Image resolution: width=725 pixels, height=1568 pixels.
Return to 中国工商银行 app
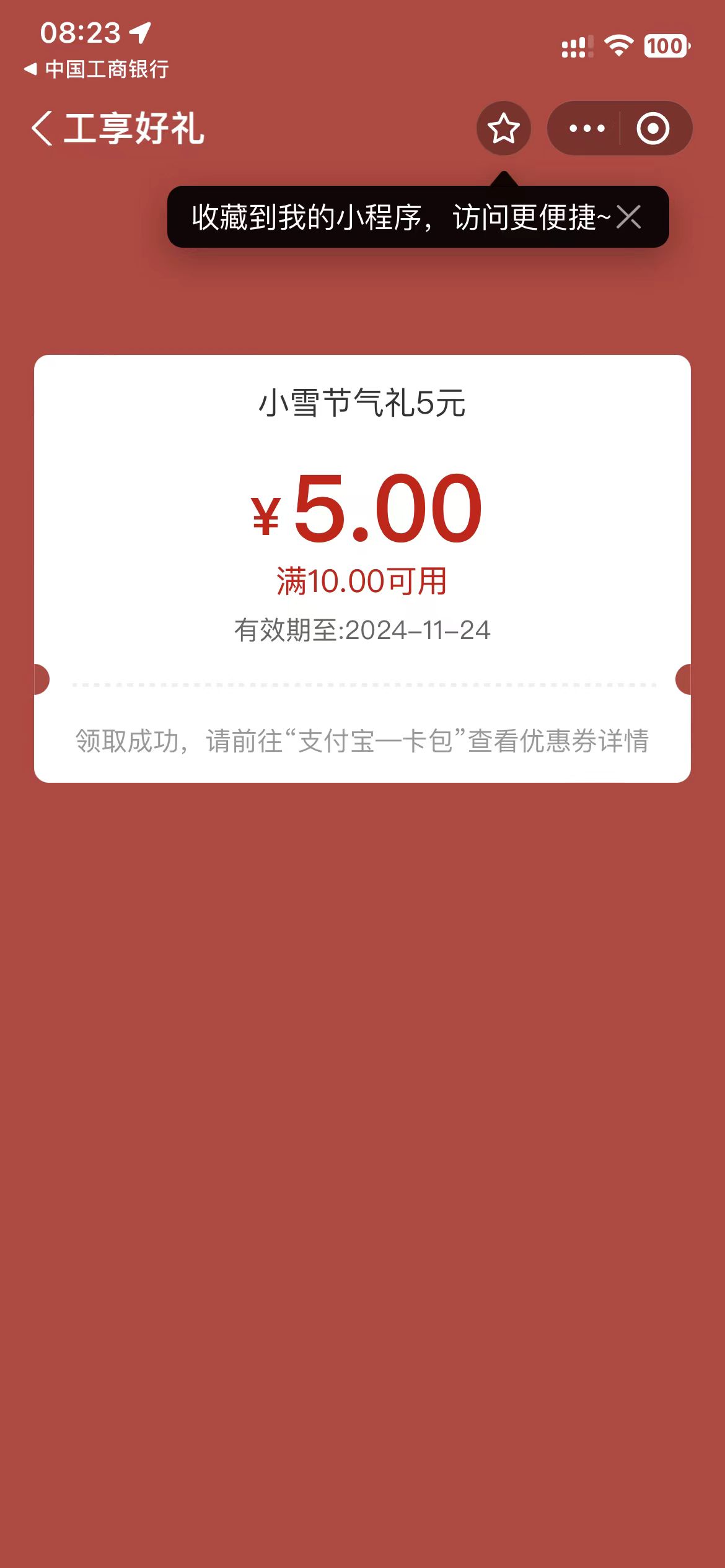click(96, 69)
